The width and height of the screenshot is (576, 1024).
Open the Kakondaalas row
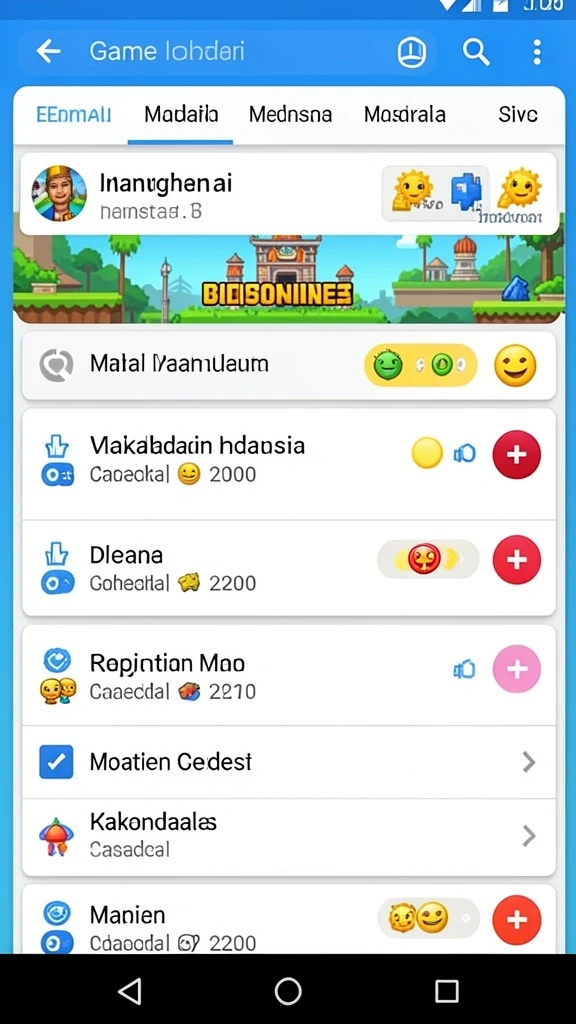pyautogui.click(x=289, y=835)
